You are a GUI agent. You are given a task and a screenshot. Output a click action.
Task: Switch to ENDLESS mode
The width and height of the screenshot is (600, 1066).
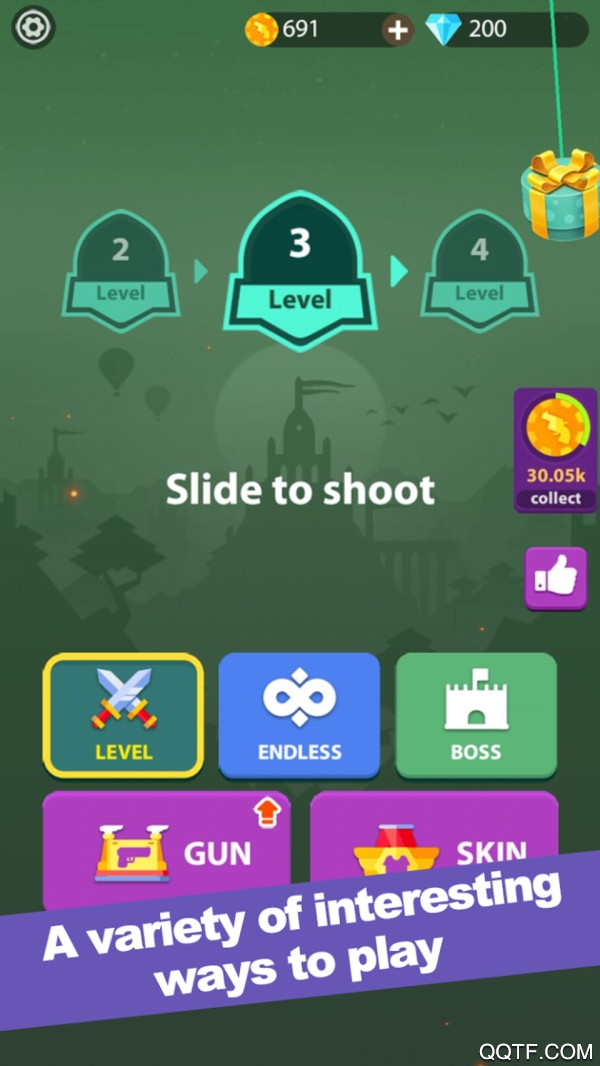299,715
